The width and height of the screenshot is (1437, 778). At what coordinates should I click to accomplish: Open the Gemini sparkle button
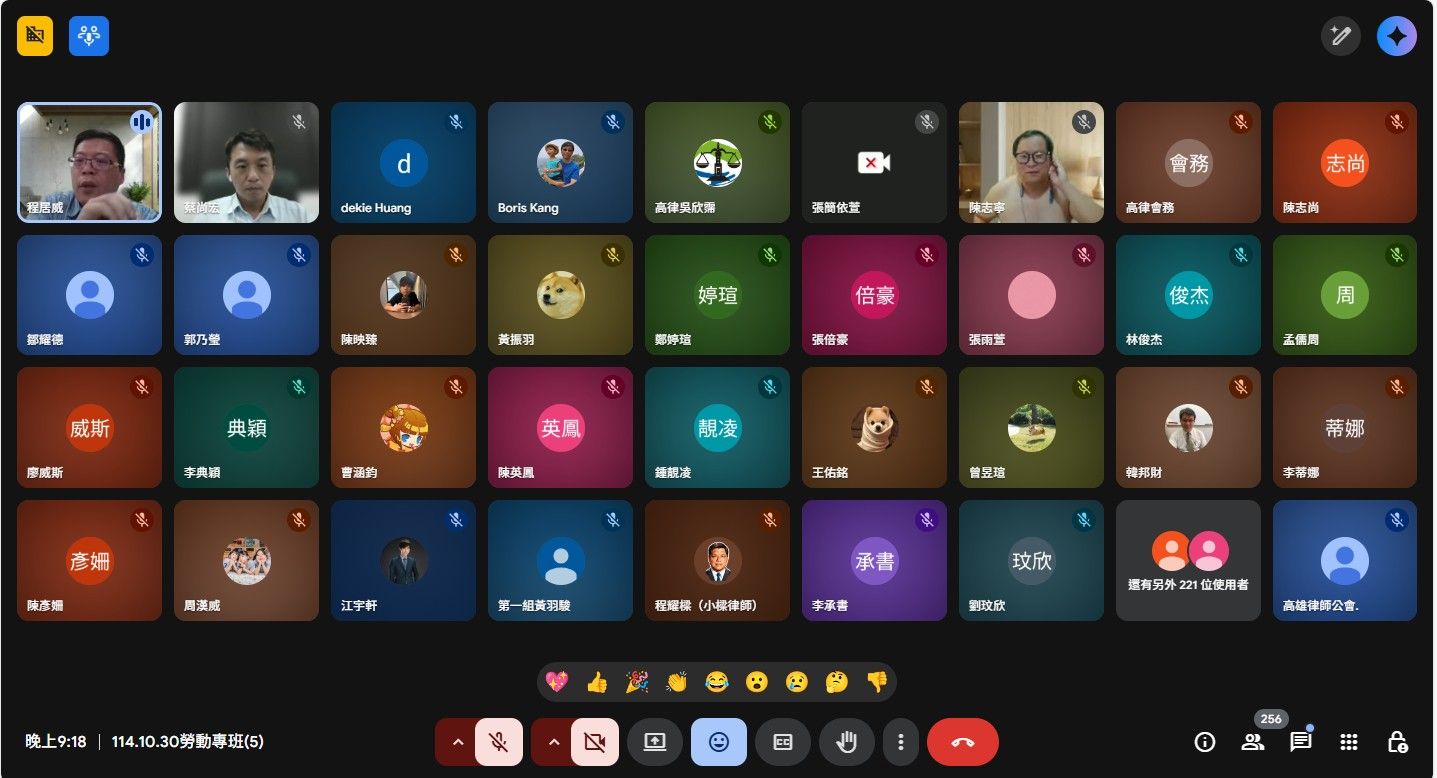pos(1396,37)
